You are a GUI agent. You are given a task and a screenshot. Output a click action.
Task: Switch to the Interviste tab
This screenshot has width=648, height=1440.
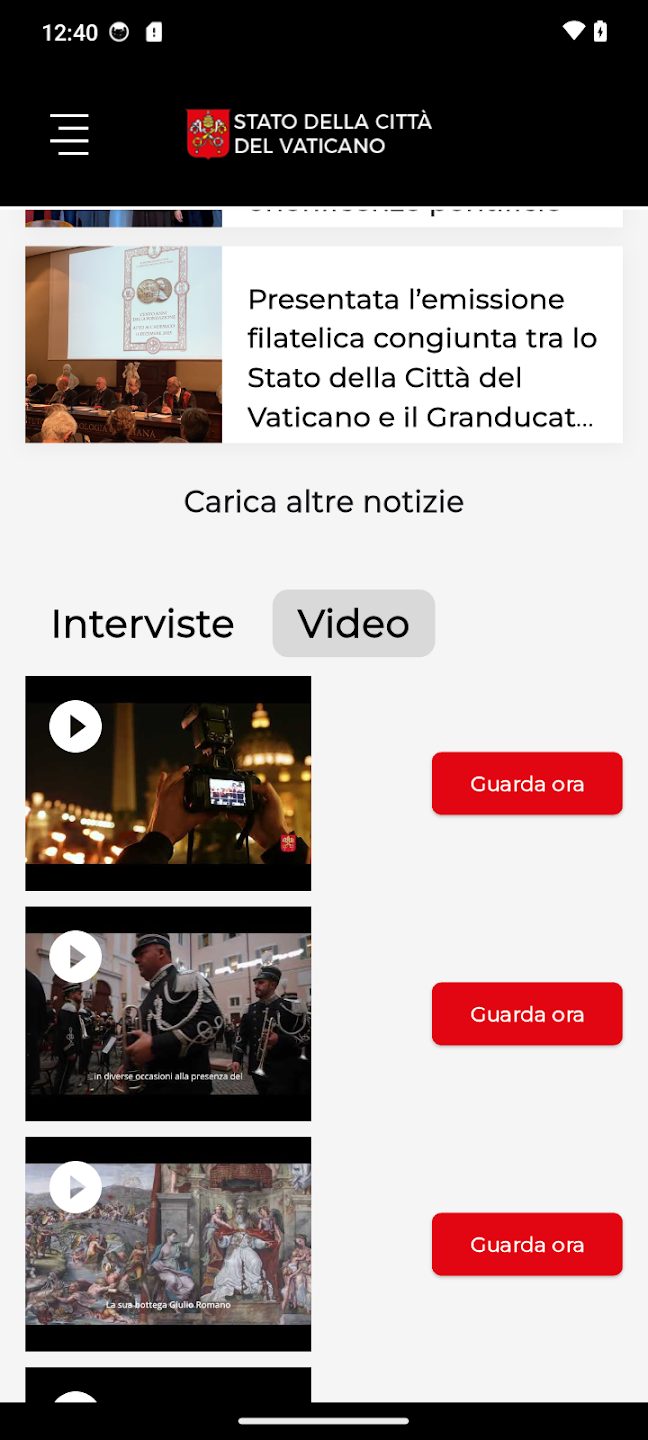tap(142, 624)
